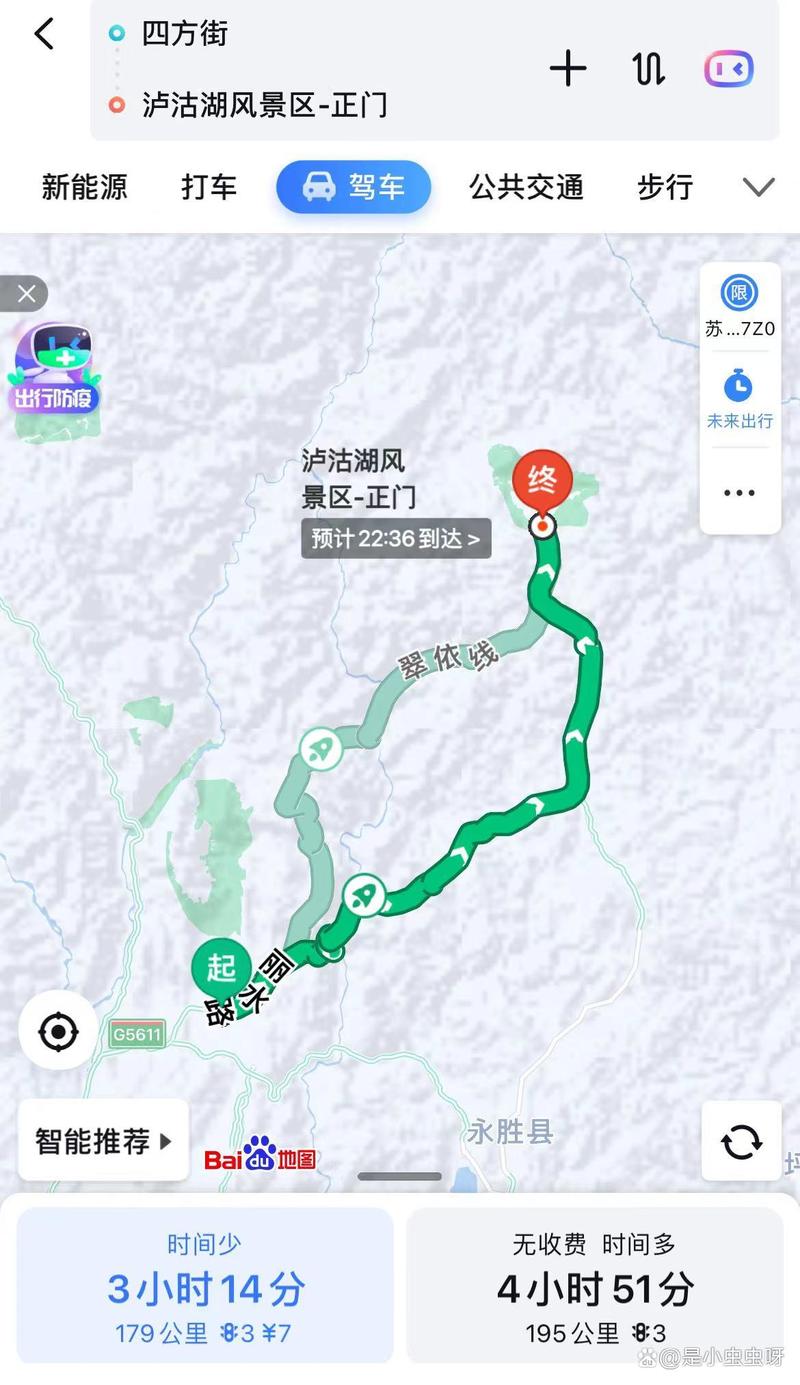
Task: Go back using the top-left arrow
Action: tap(43, 34)
